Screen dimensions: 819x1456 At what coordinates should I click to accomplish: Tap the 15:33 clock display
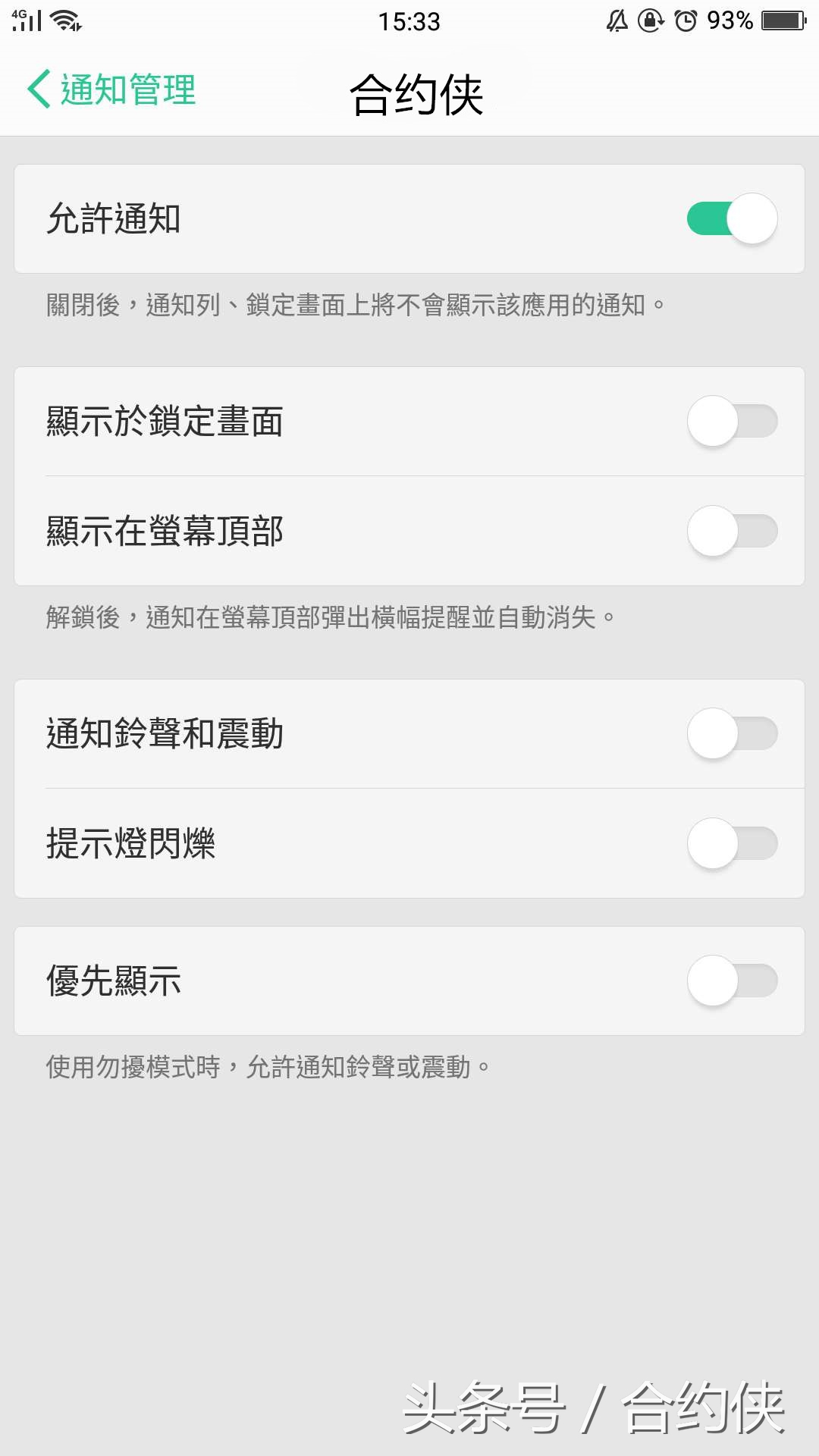pyautogui.click(x=409, y=21)
